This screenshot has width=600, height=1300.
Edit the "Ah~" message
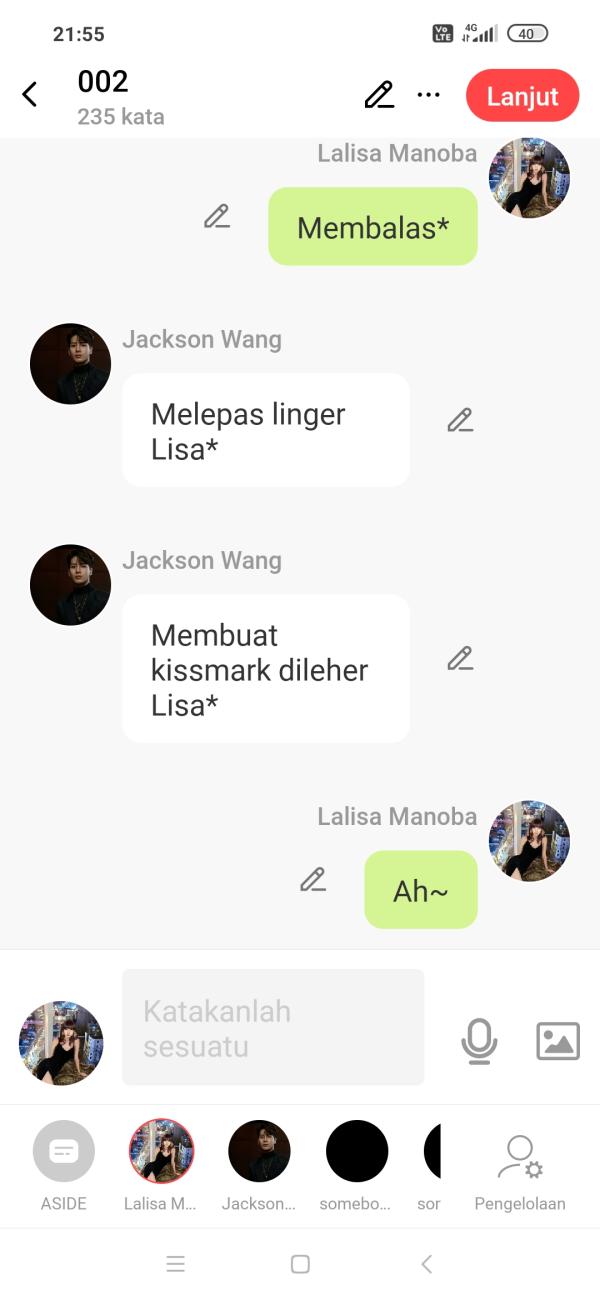coord(313,880)
